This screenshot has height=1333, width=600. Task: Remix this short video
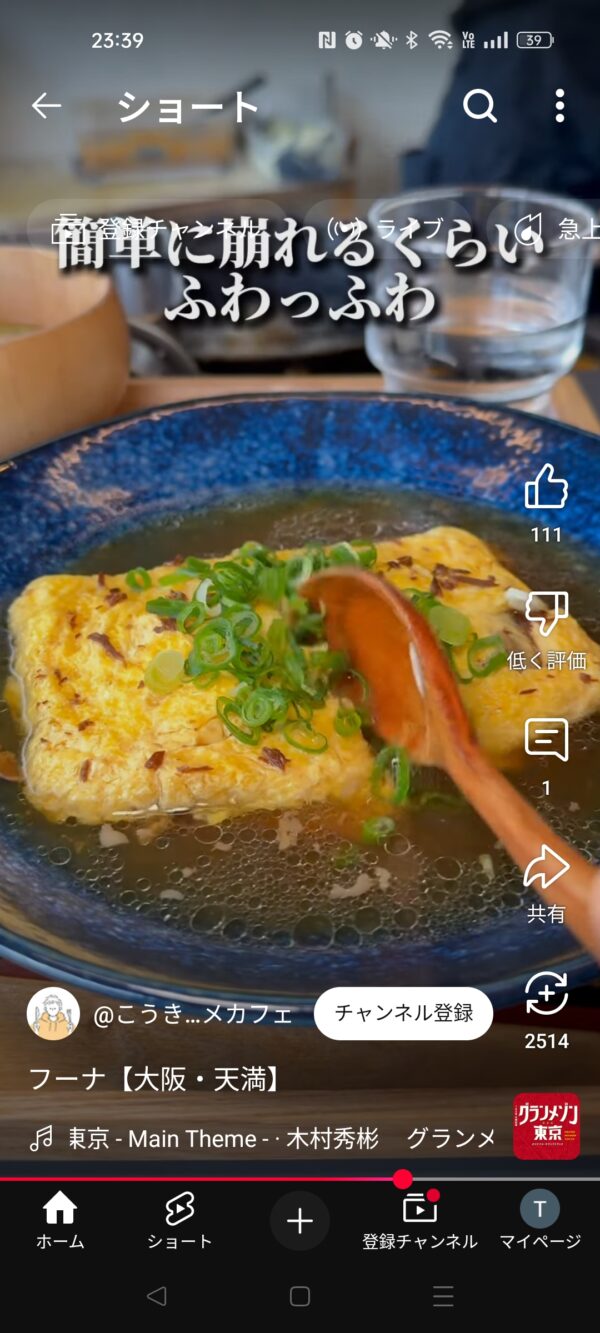tap(546, 995)
